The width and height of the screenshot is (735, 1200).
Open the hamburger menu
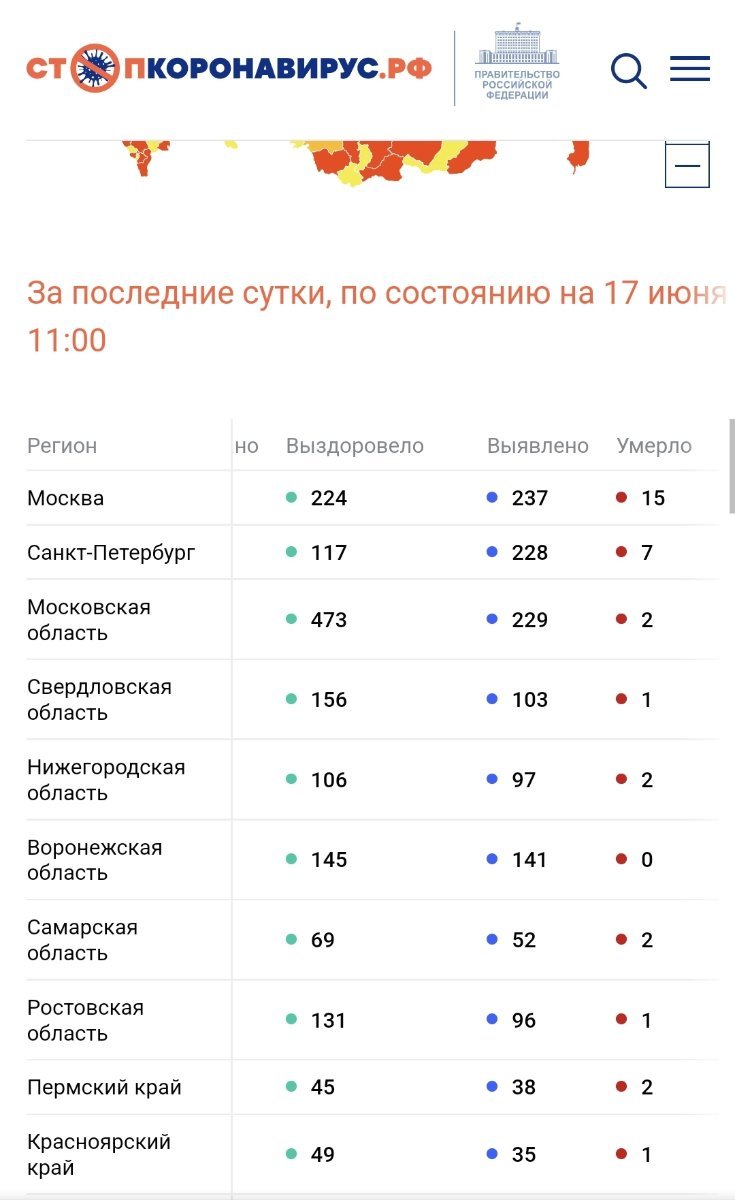690,68
